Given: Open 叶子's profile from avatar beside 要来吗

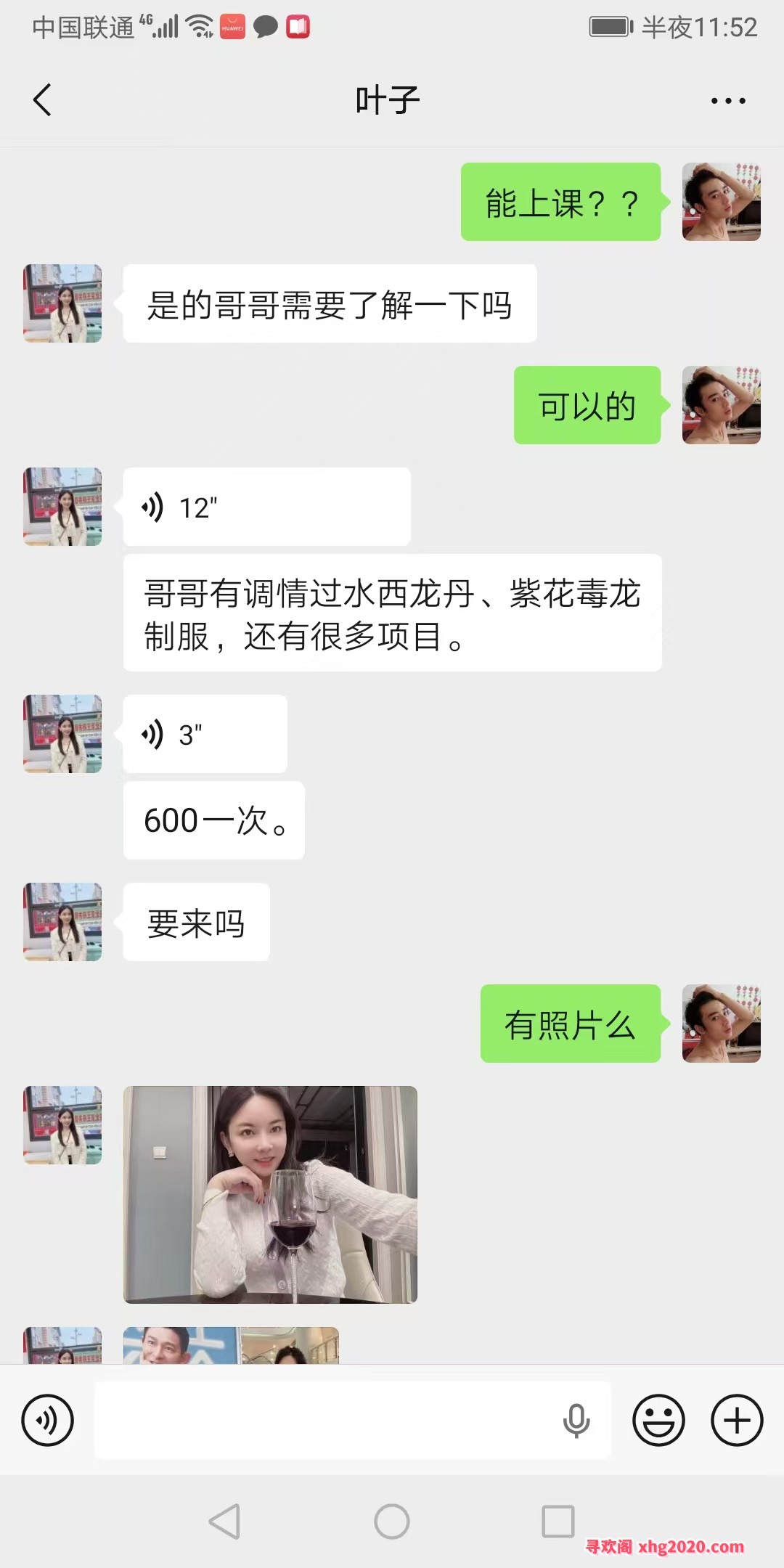Looking at the screenshot, I should coord(62,922).
